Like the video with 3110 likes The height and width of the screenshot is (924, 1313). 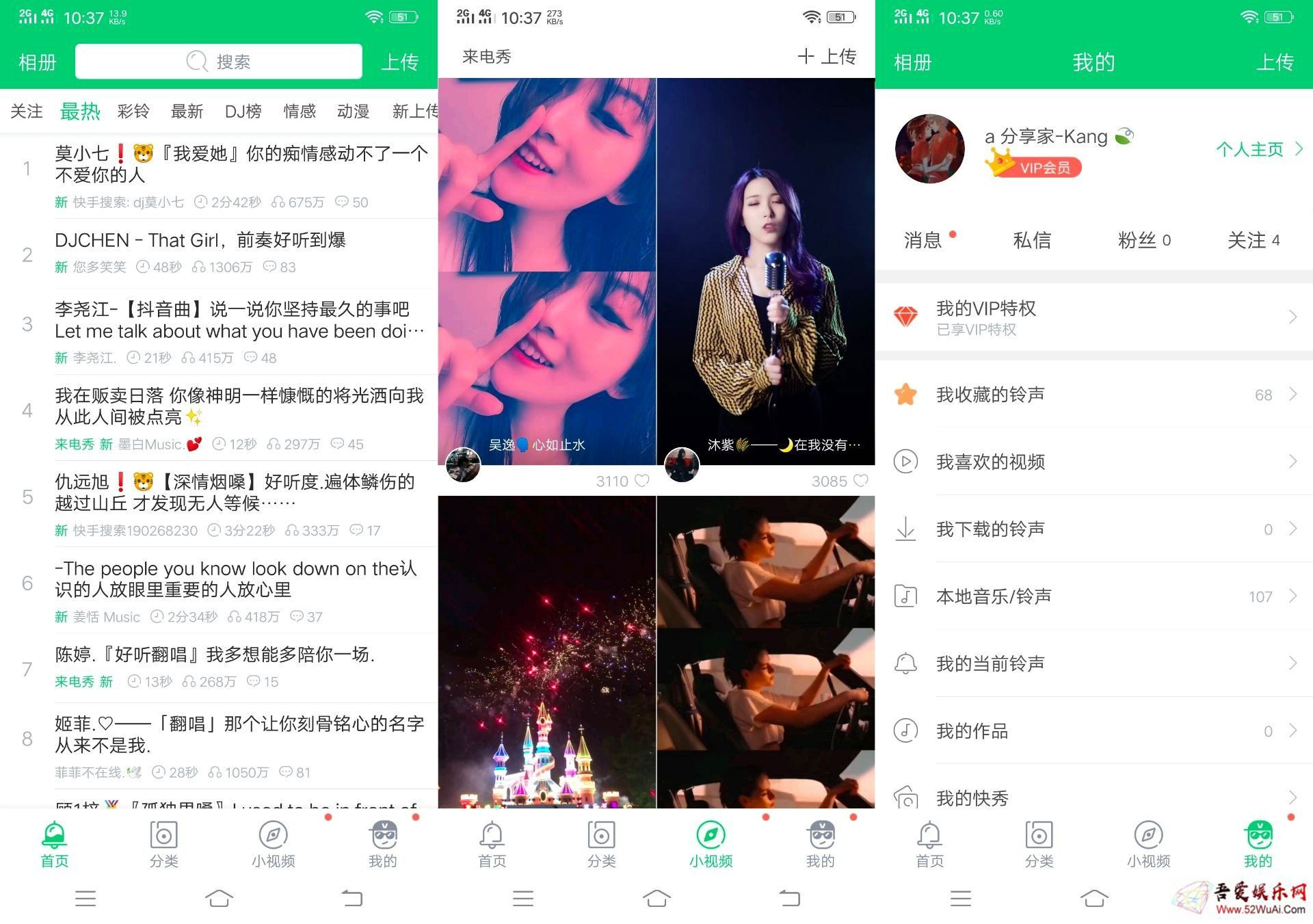pos(642,481)
